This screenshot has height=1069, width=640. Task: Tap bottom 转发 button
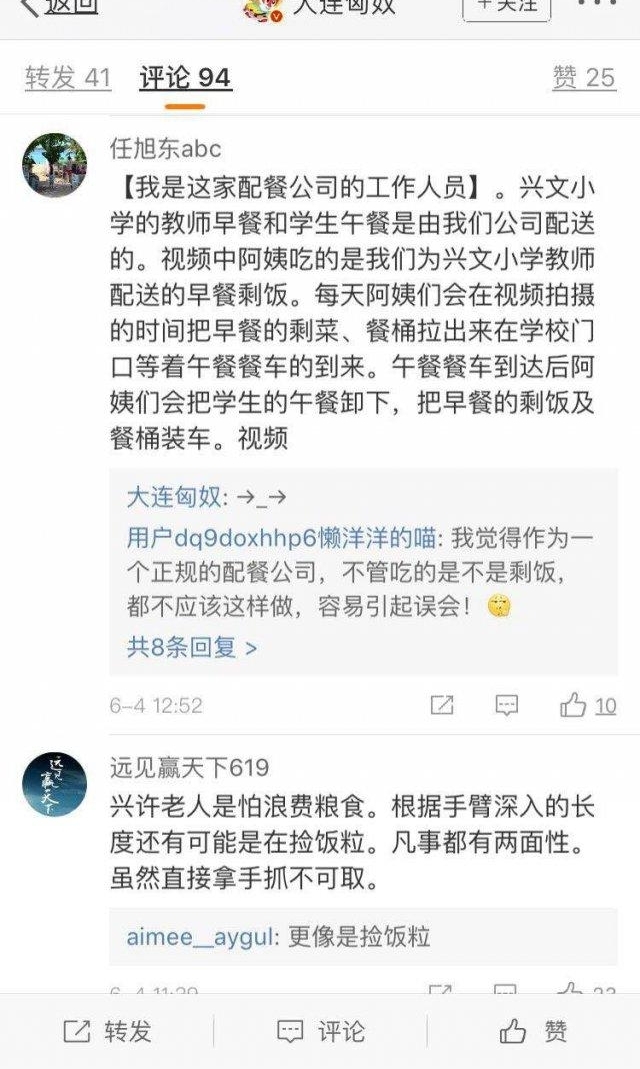tap(107, 1031)
